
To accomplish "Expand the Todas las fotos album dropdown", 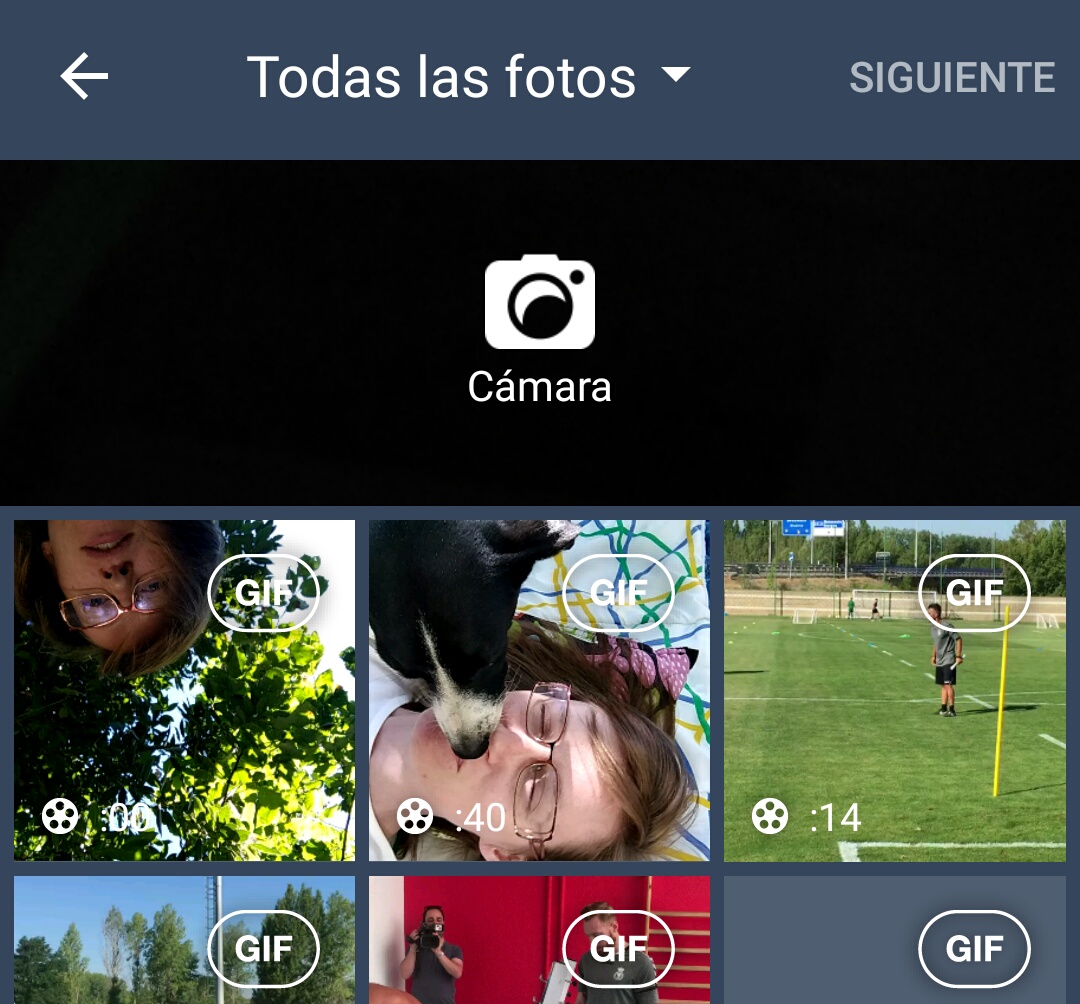I will pos(468,78).
